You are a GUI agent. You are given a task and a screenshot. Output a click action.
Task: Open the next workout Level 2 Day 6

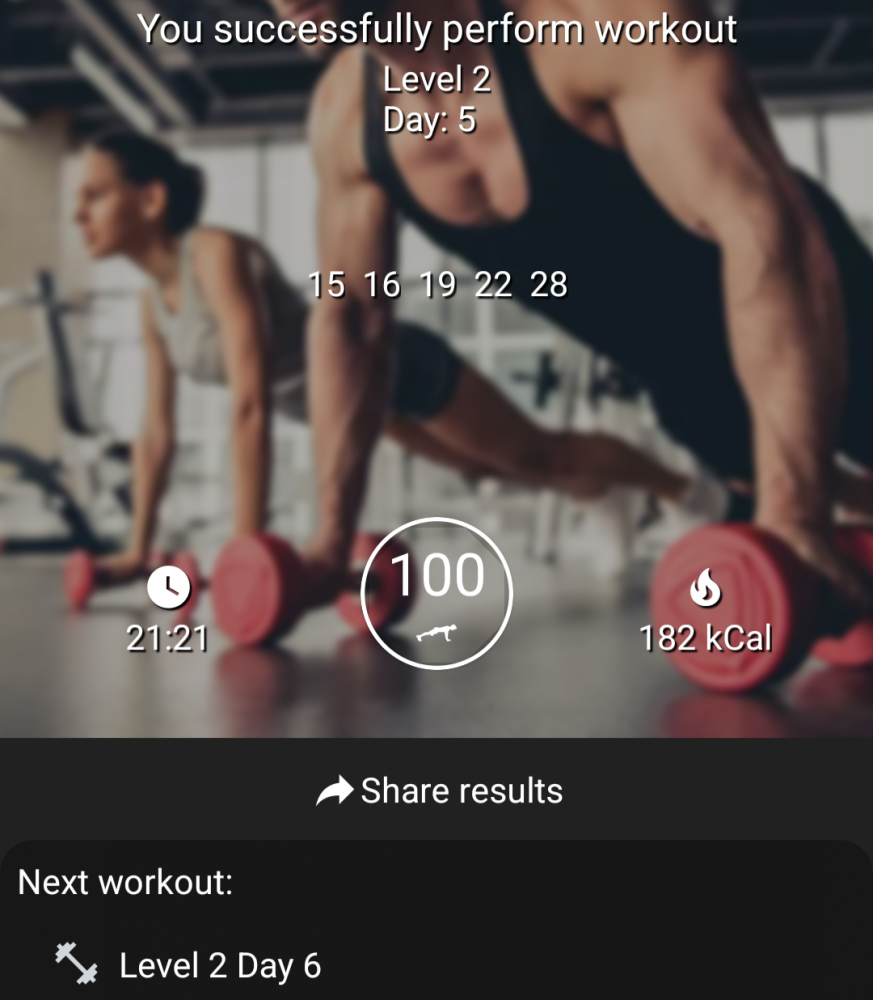pos(220,965)
